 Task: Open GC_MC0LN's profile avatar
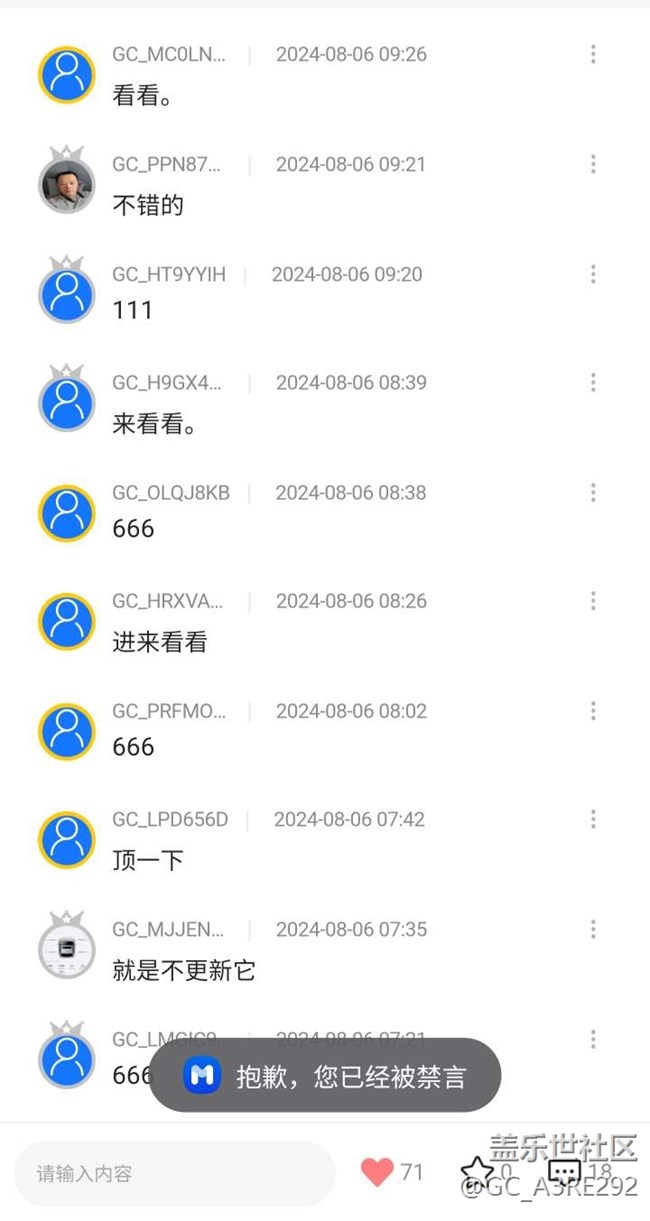click(x=67, y=74)
